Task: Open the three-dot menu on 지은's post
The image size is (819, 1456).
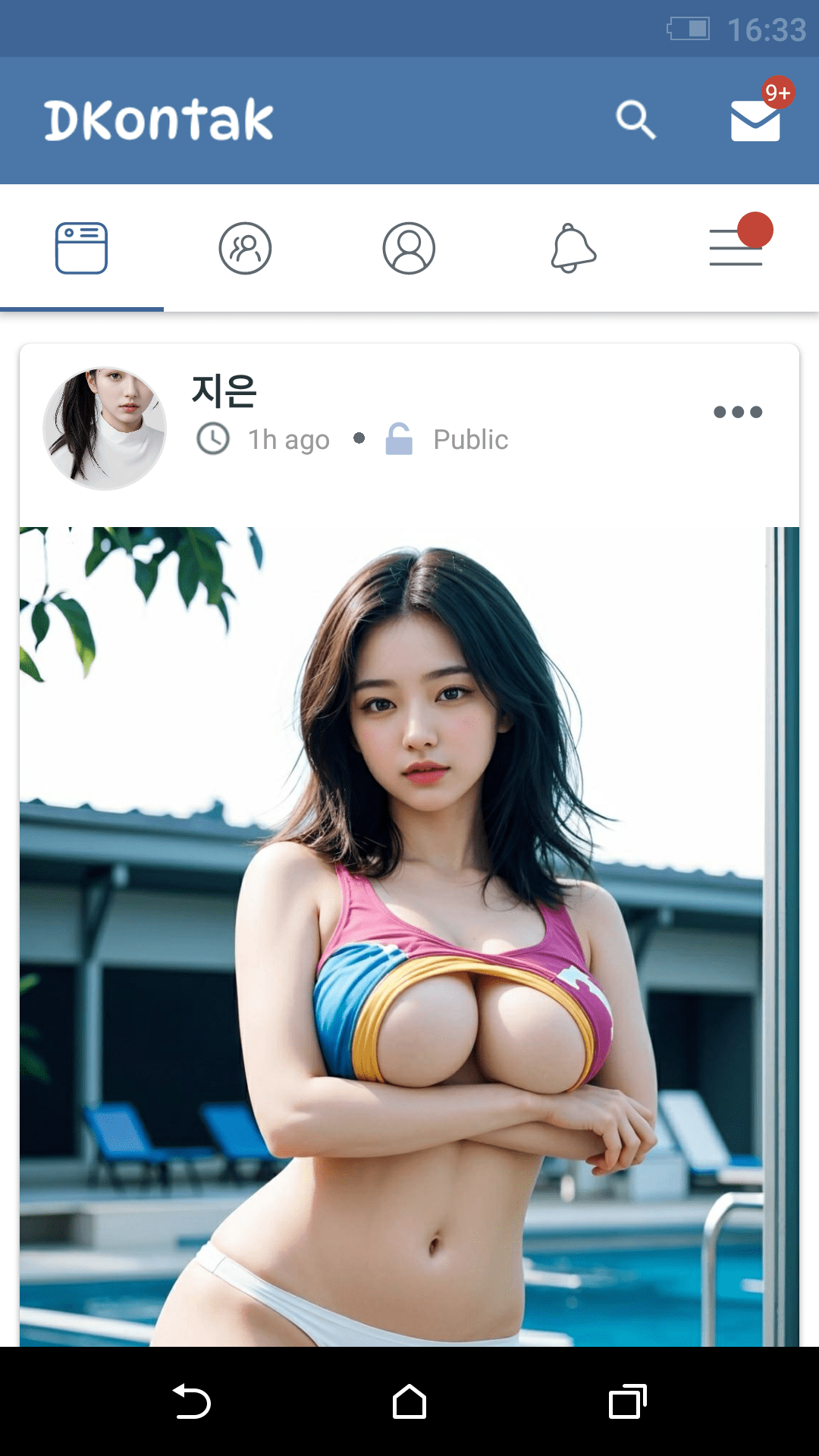Action: 738,412
